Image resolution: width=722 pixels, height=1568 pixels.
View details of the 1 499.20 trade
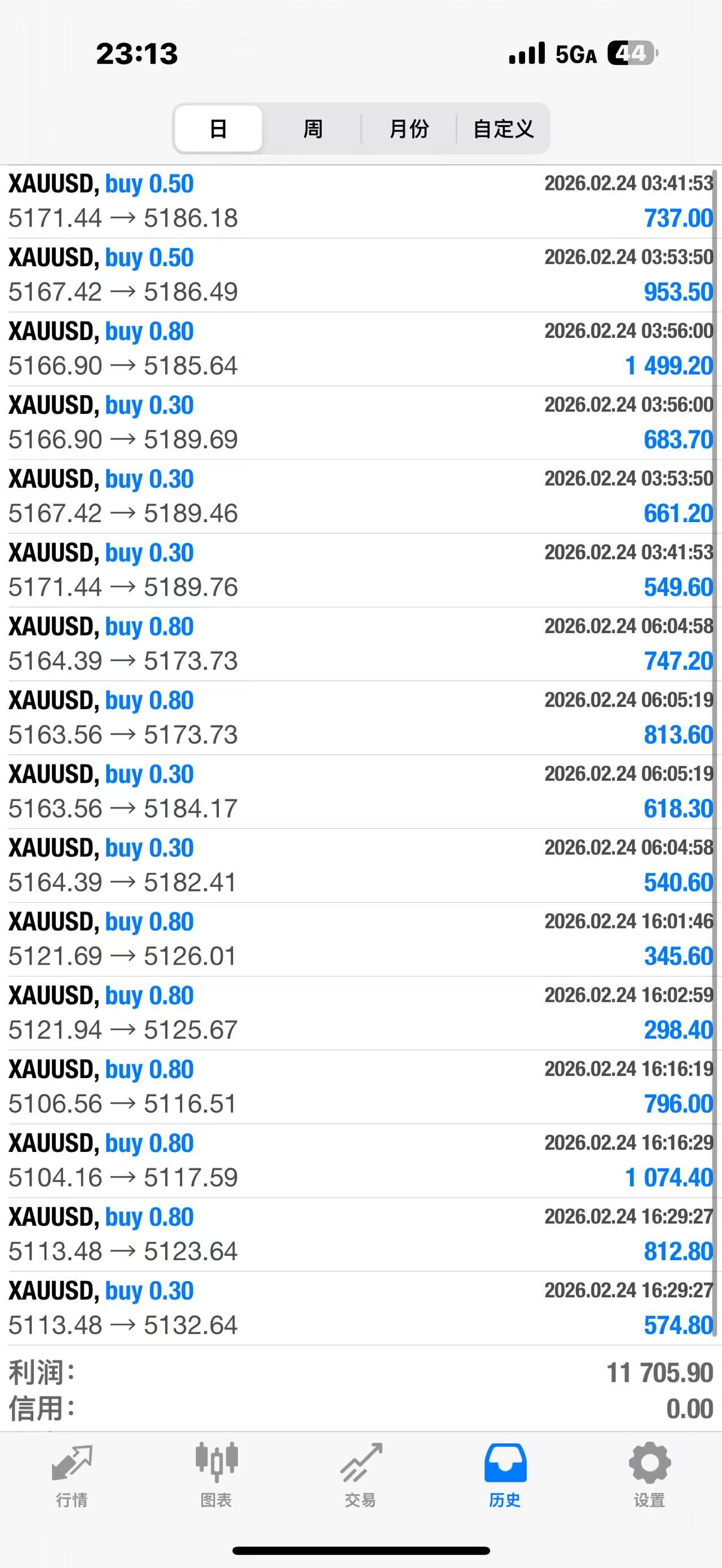coord(360,349)
